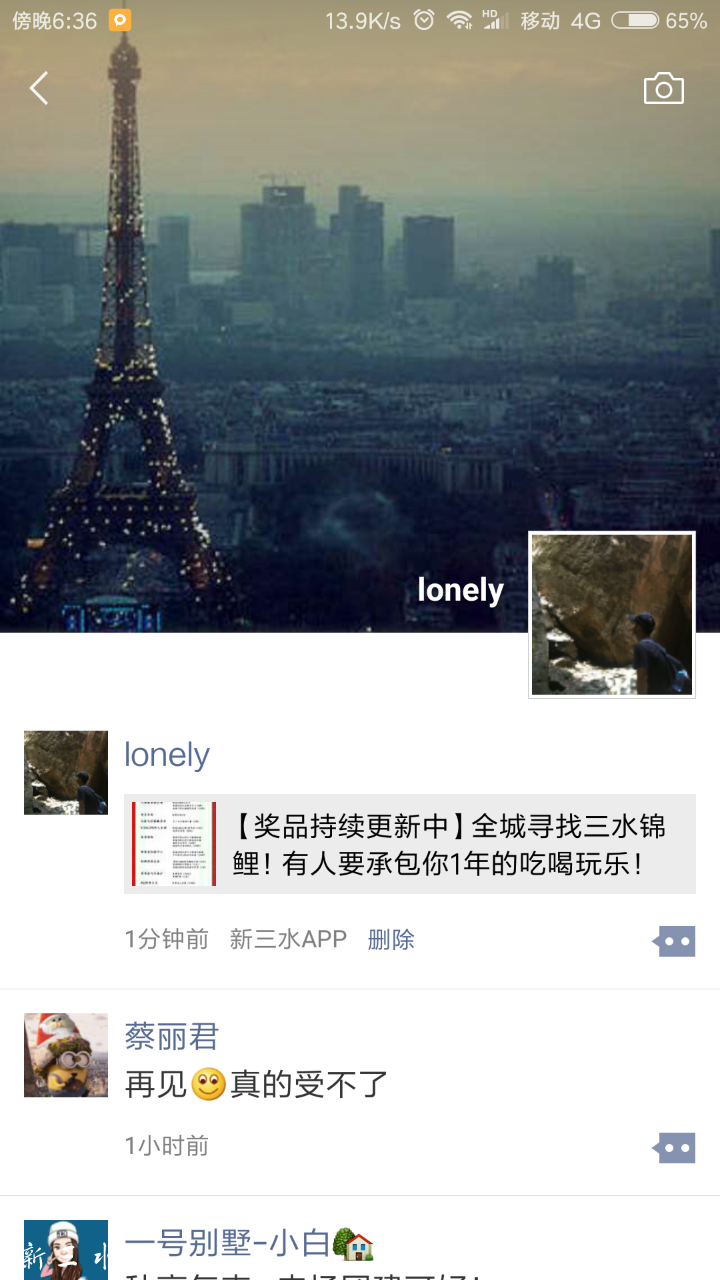Viewport: 720px width, 1280px height.
Task: Delete lonely's post via 删除
Action: tap(391, 939)
